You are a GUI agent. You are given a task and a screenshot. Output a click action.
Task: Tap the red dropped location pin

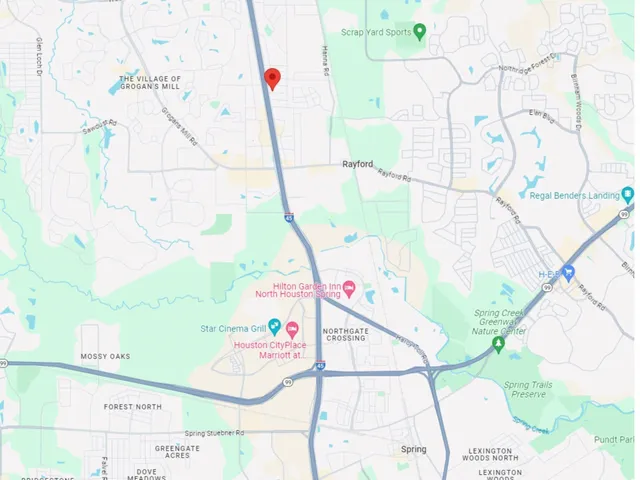pos(271,77)
